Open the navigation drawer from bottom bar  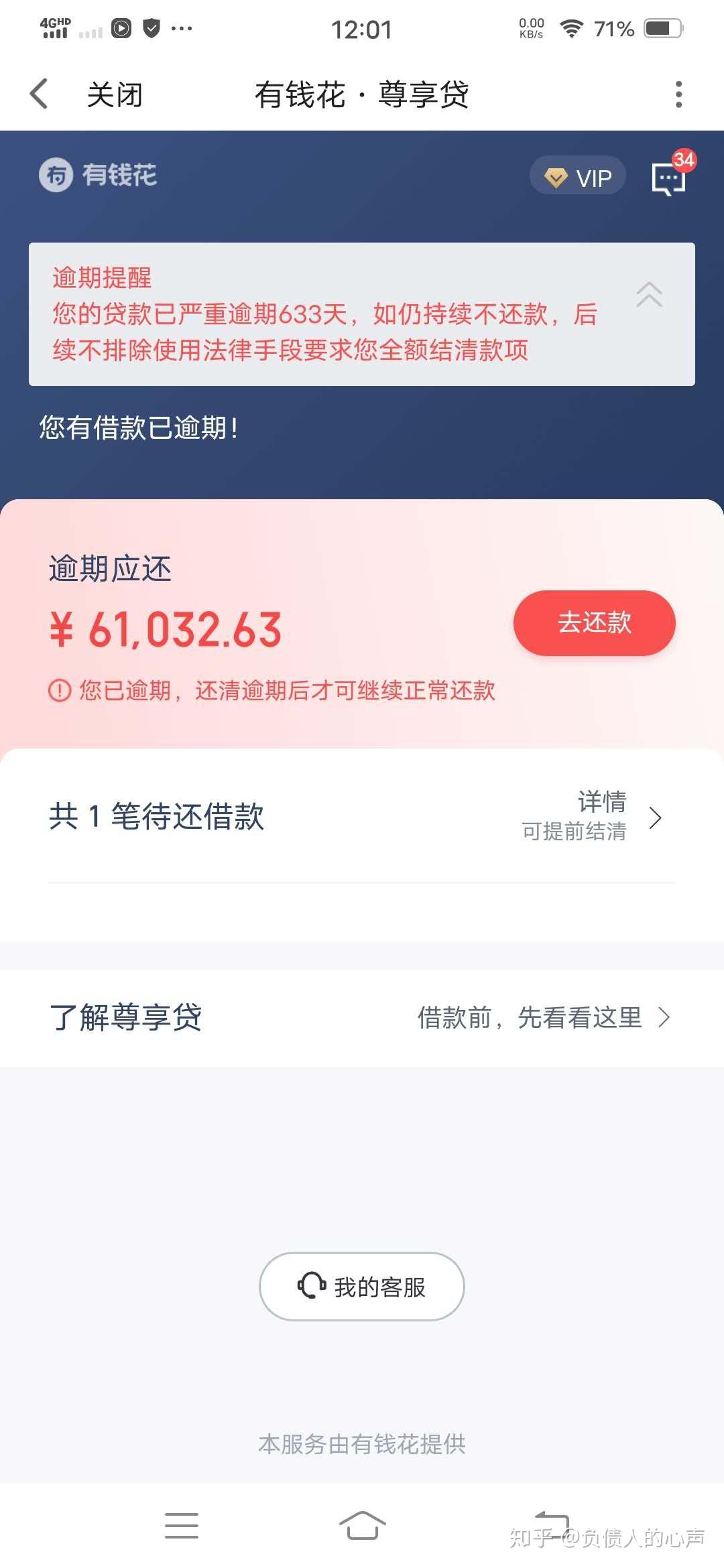click(181, 1526)
